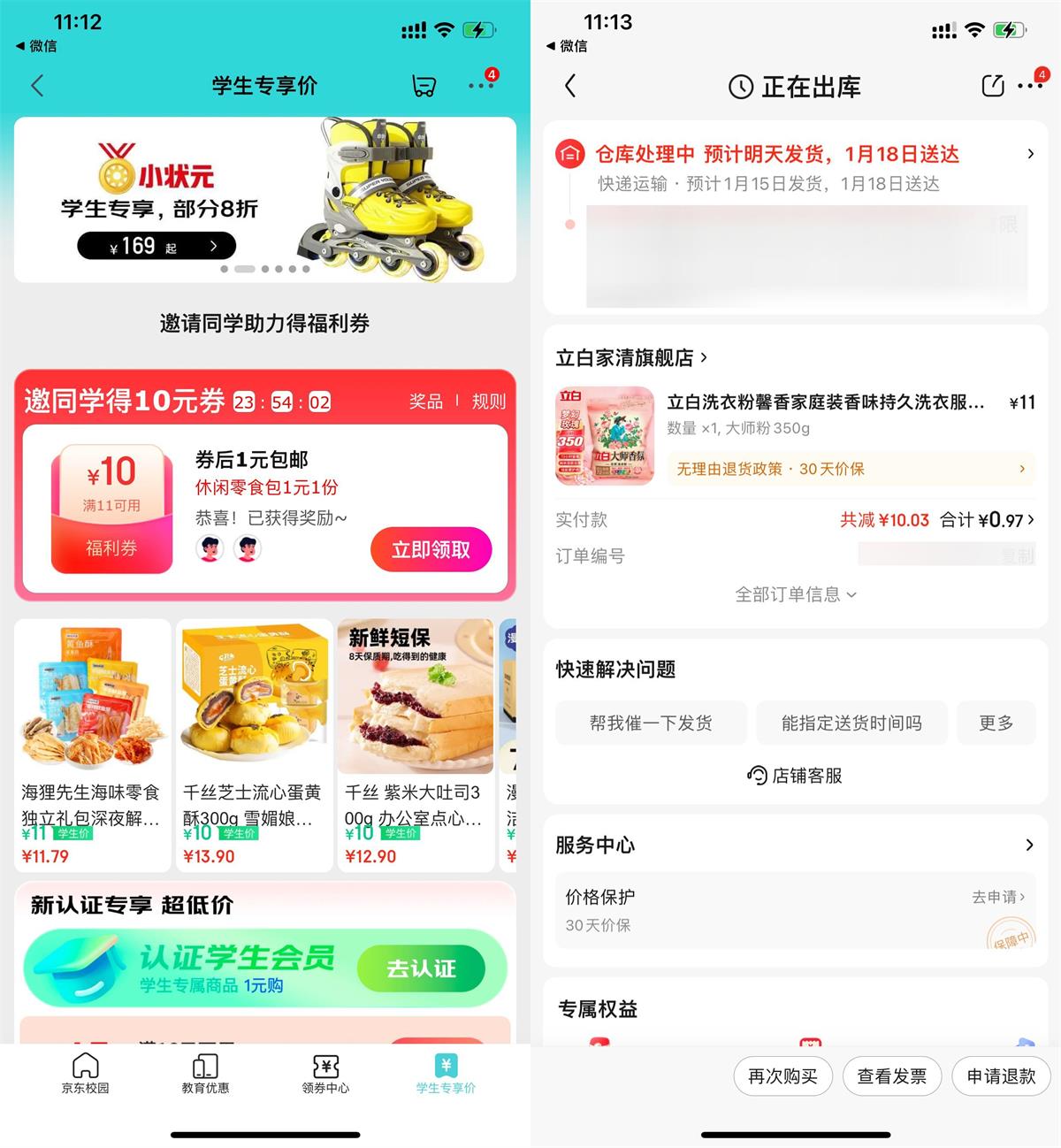Open the 小状元 roller skates banner
The image size is (1061, 1148).
[264, 200]
